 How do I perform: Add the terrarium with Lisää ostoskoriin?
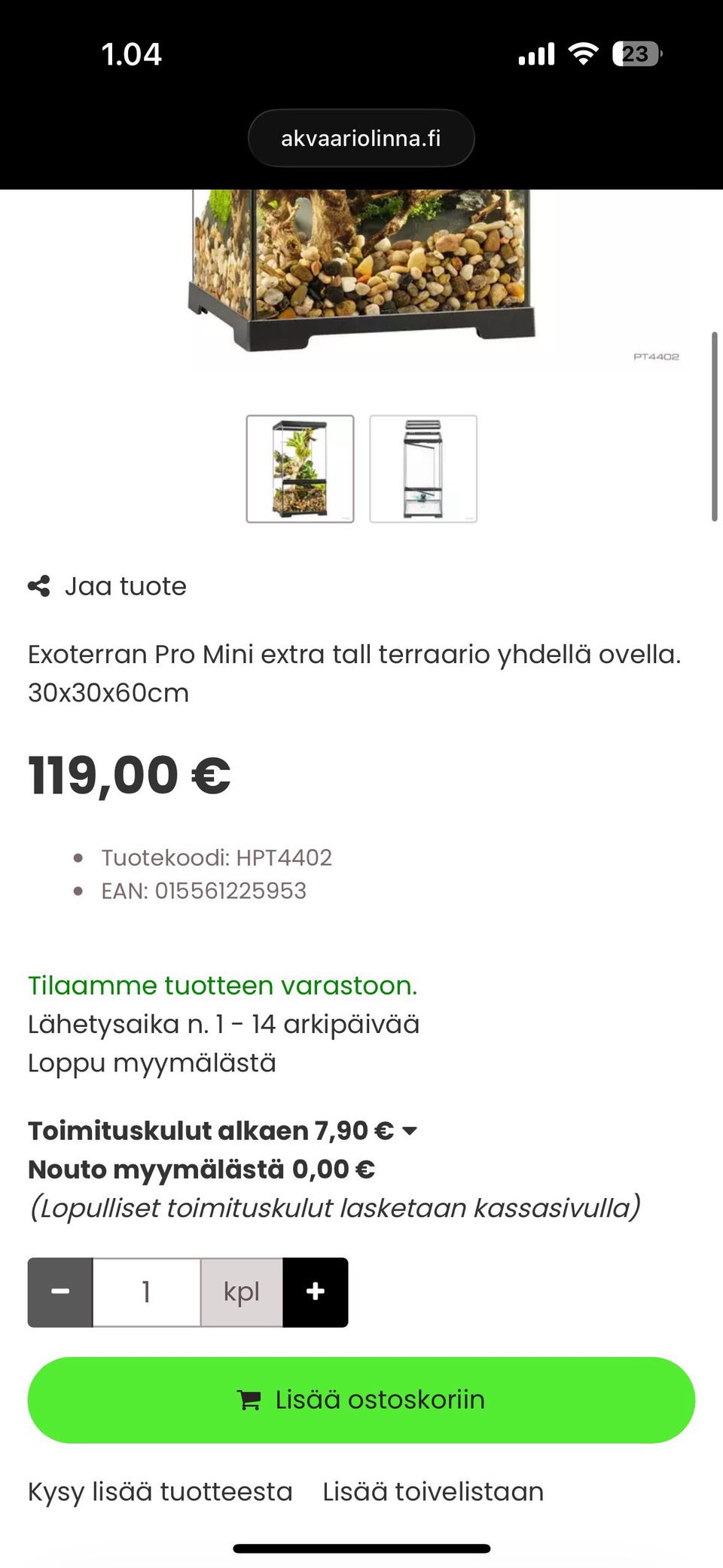[x=361, y=1400]
